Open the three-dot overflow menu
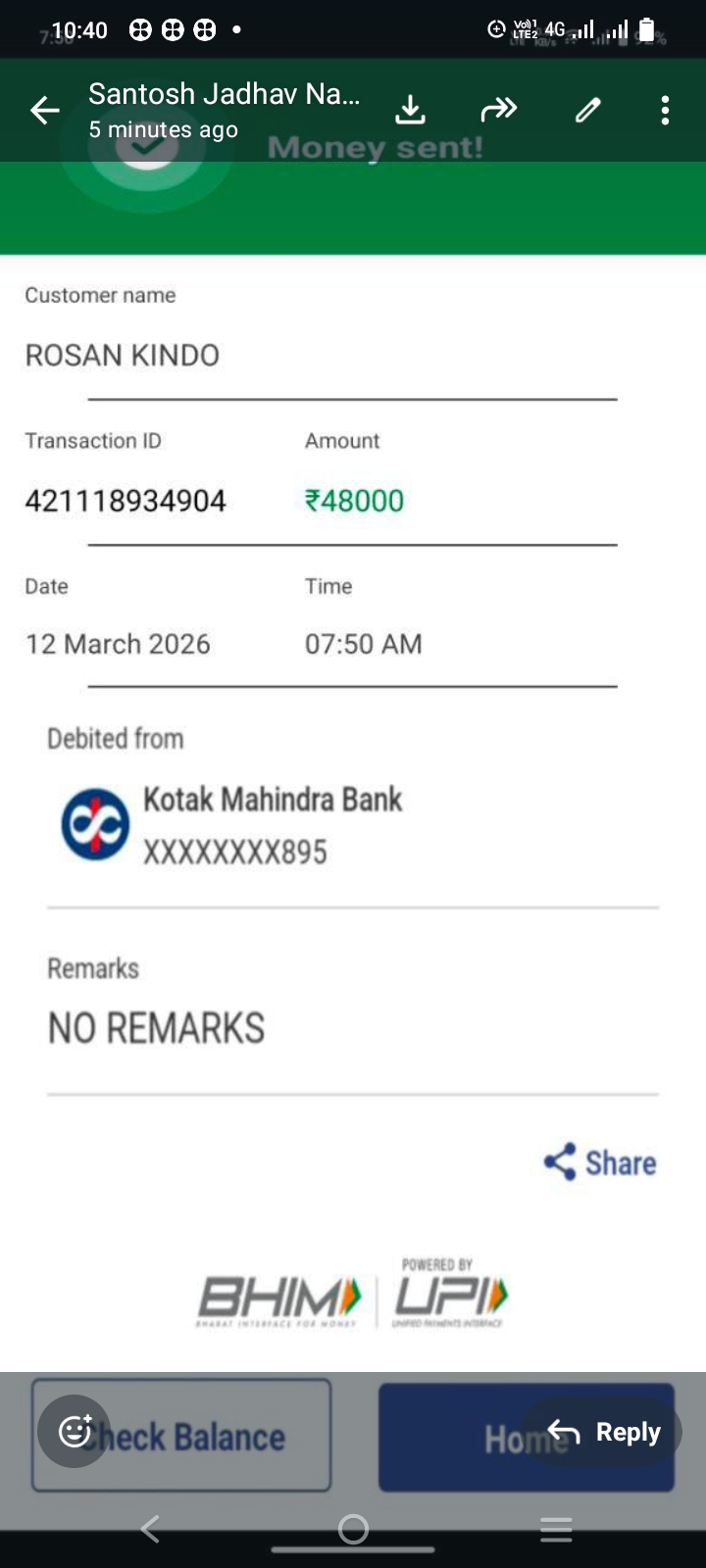The image size is (706, 1568). (x=665, y=110)
